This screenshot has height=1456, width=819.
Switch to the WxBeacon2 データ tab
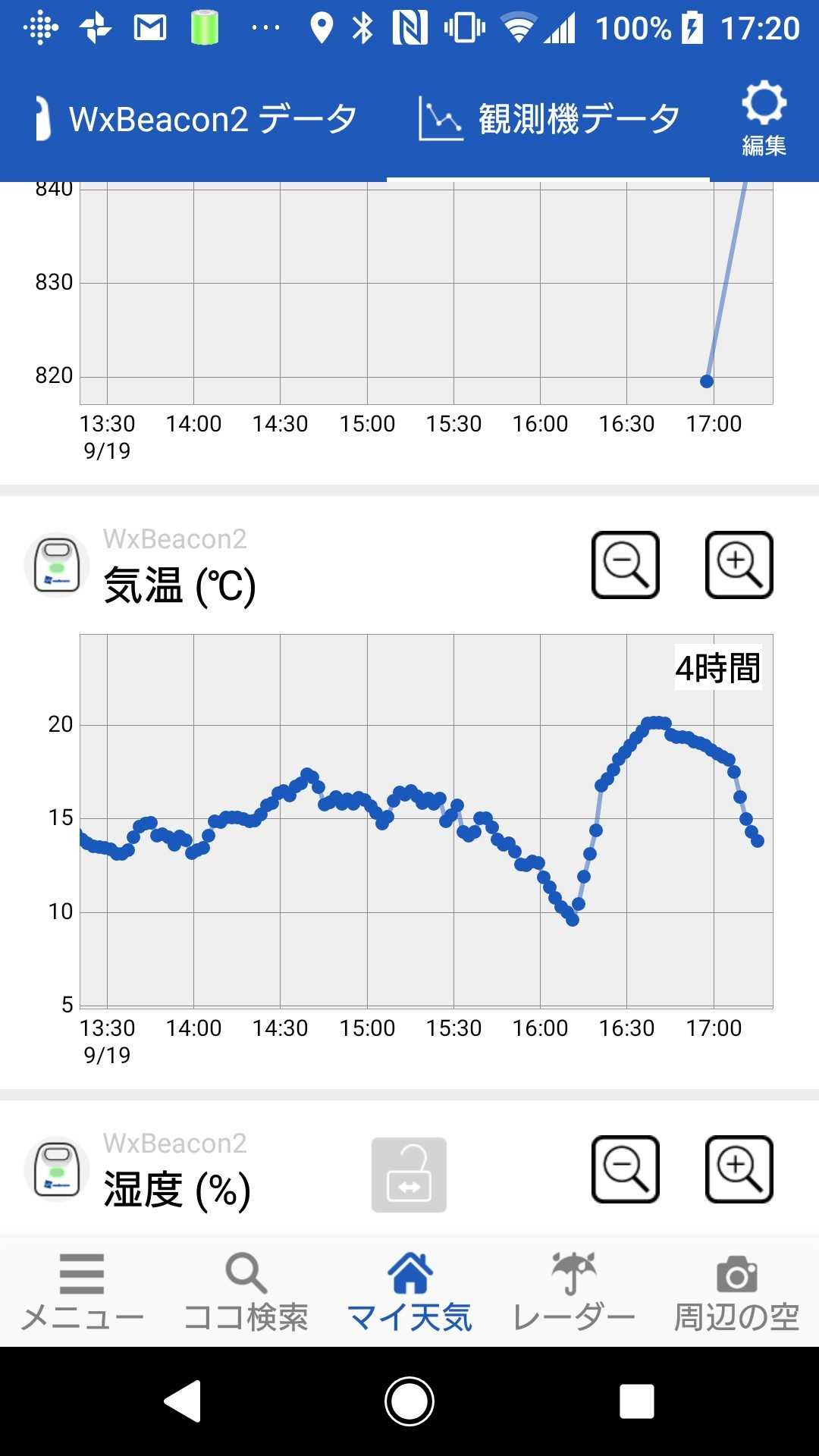click(196, 119)
